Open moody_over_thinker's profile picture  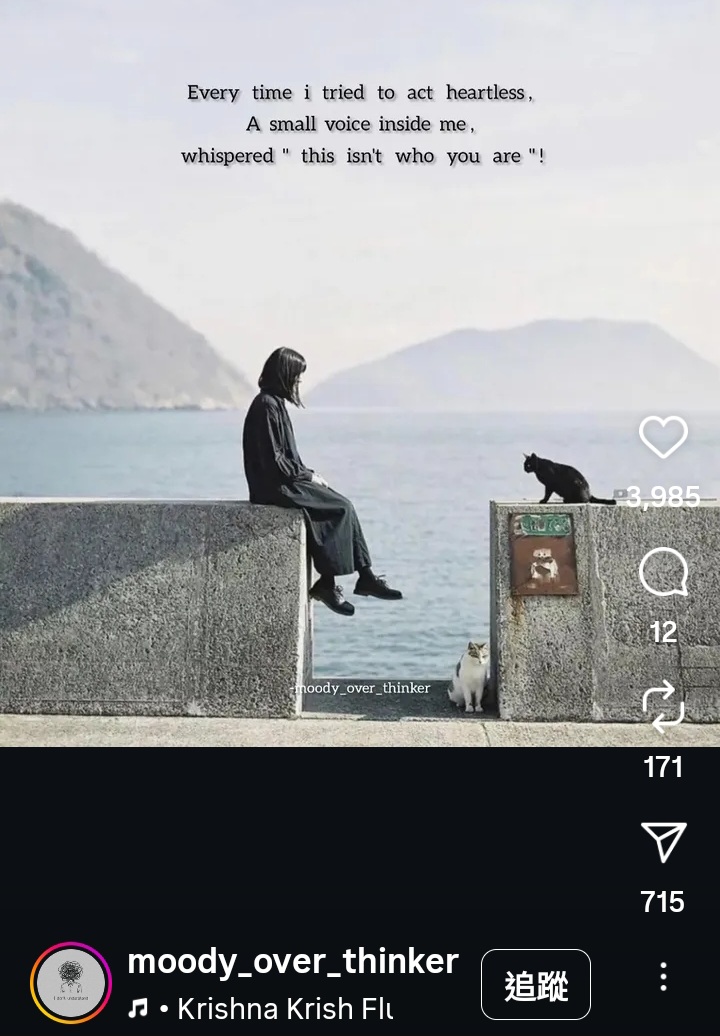pyautogui.click(x=70, y=984)
